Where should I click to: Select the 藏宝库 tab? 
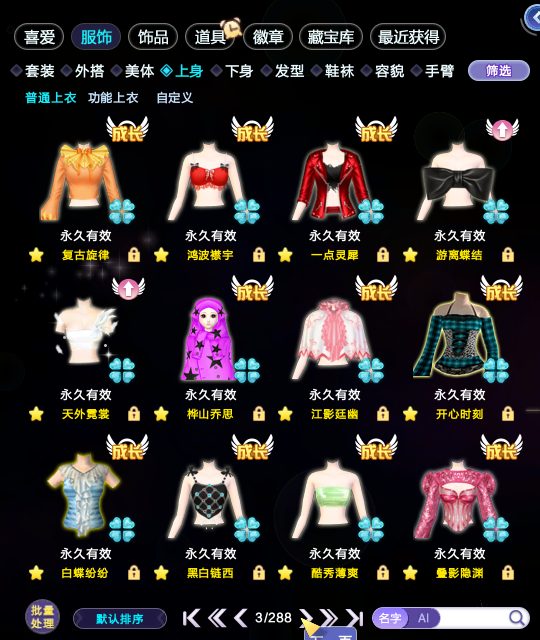[x=331, y=37]
